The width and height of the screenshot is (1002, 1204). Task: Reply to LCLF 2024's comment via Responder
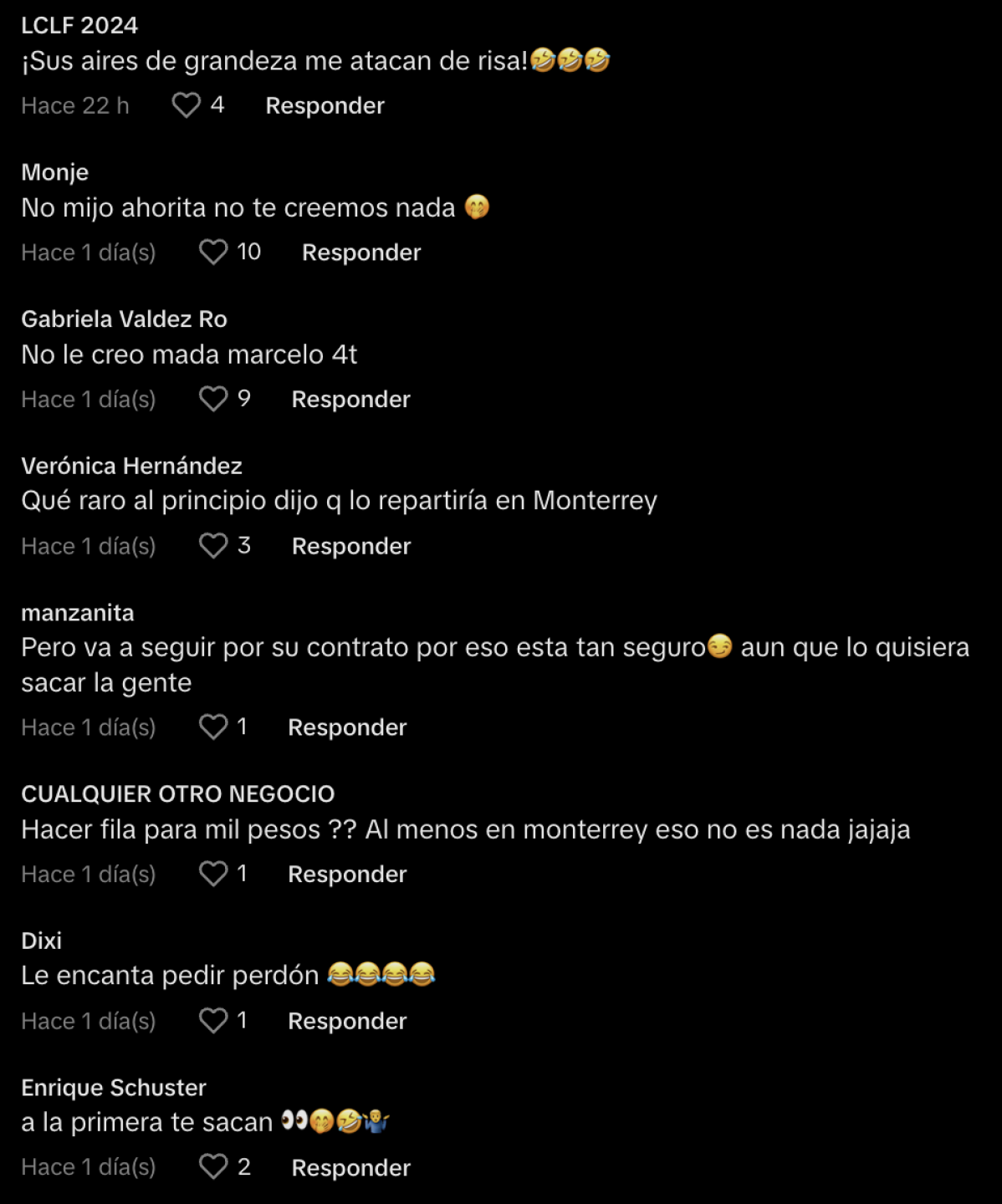pos(325,105)
